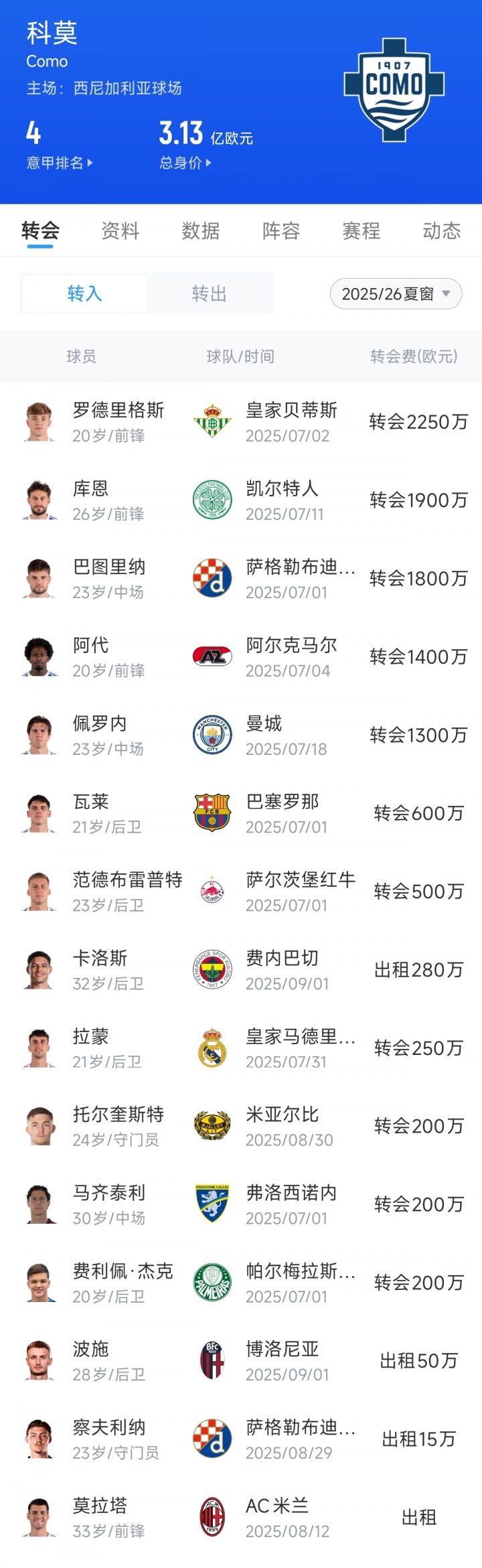Open the transfer row for 罗德里格斯

click(241, 422)
